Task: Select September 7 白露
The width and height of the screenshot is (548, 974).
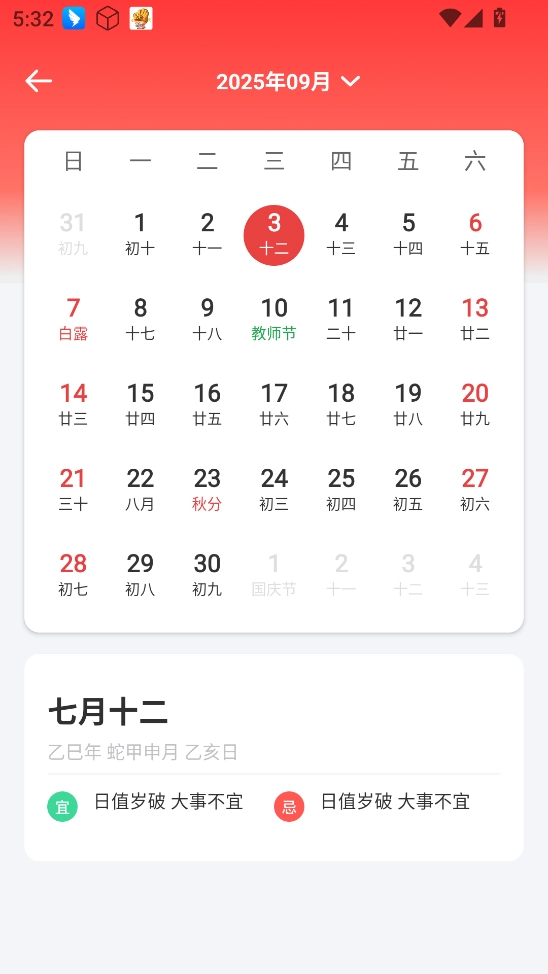Action: click(73, 321)
